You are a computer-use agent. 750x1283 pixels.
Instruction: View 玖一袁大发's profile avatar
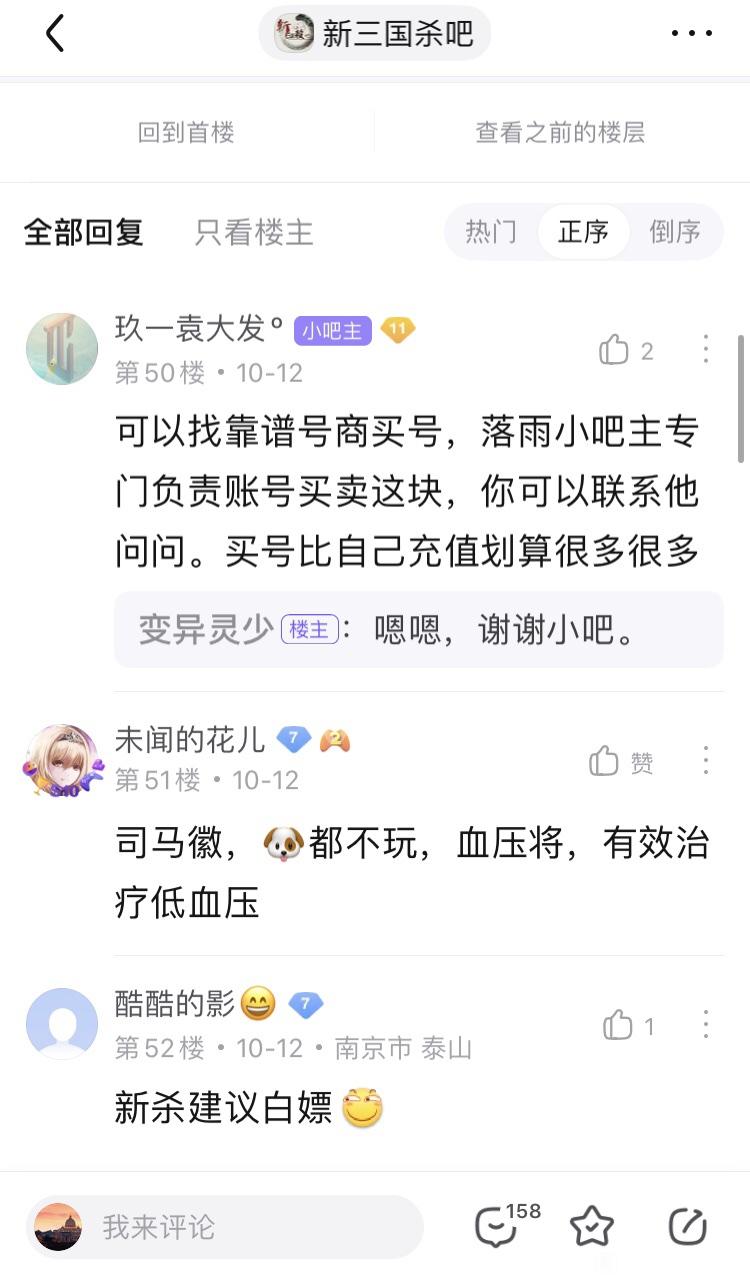click(62, 349)
